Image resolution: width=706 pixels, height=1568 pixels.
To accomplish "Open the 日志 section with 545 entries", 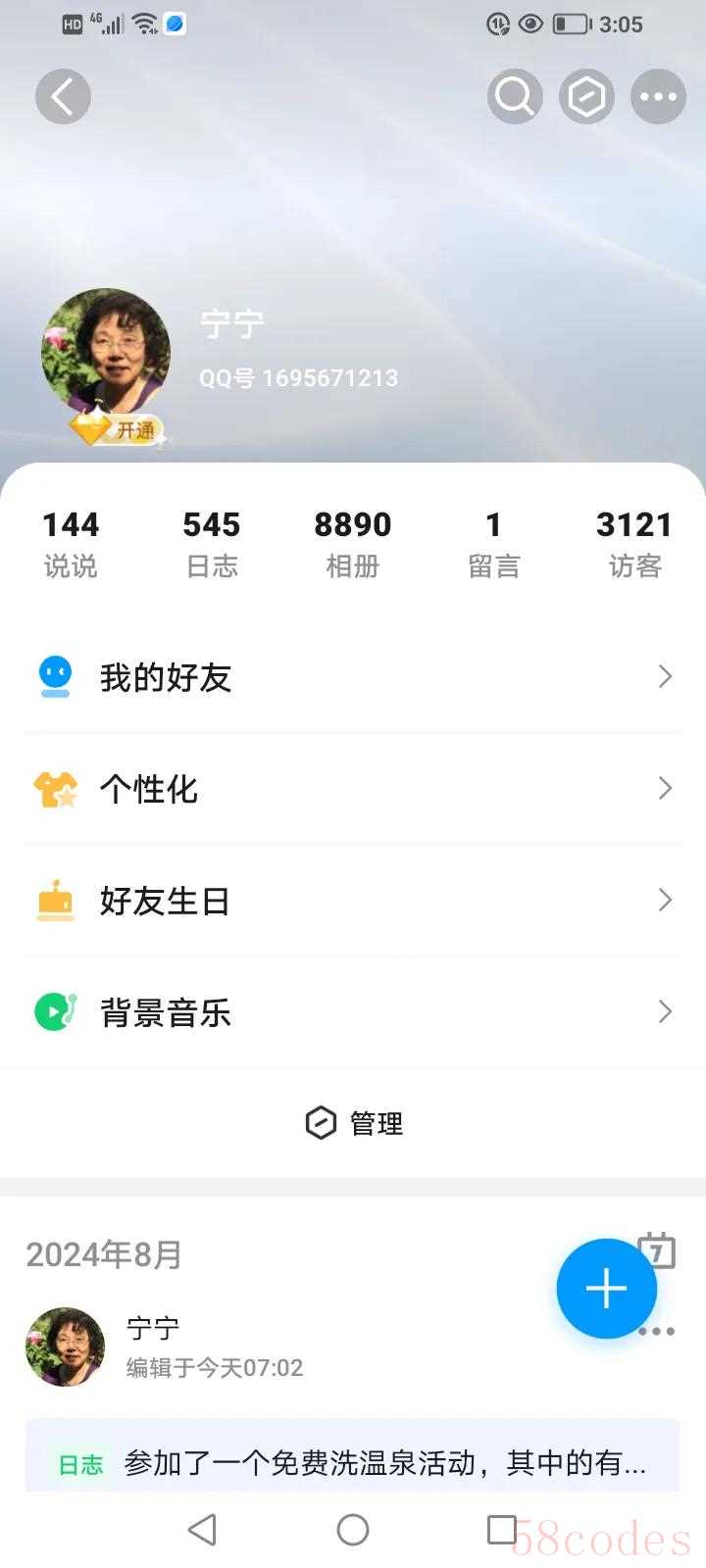I will [x=212, y=543].
